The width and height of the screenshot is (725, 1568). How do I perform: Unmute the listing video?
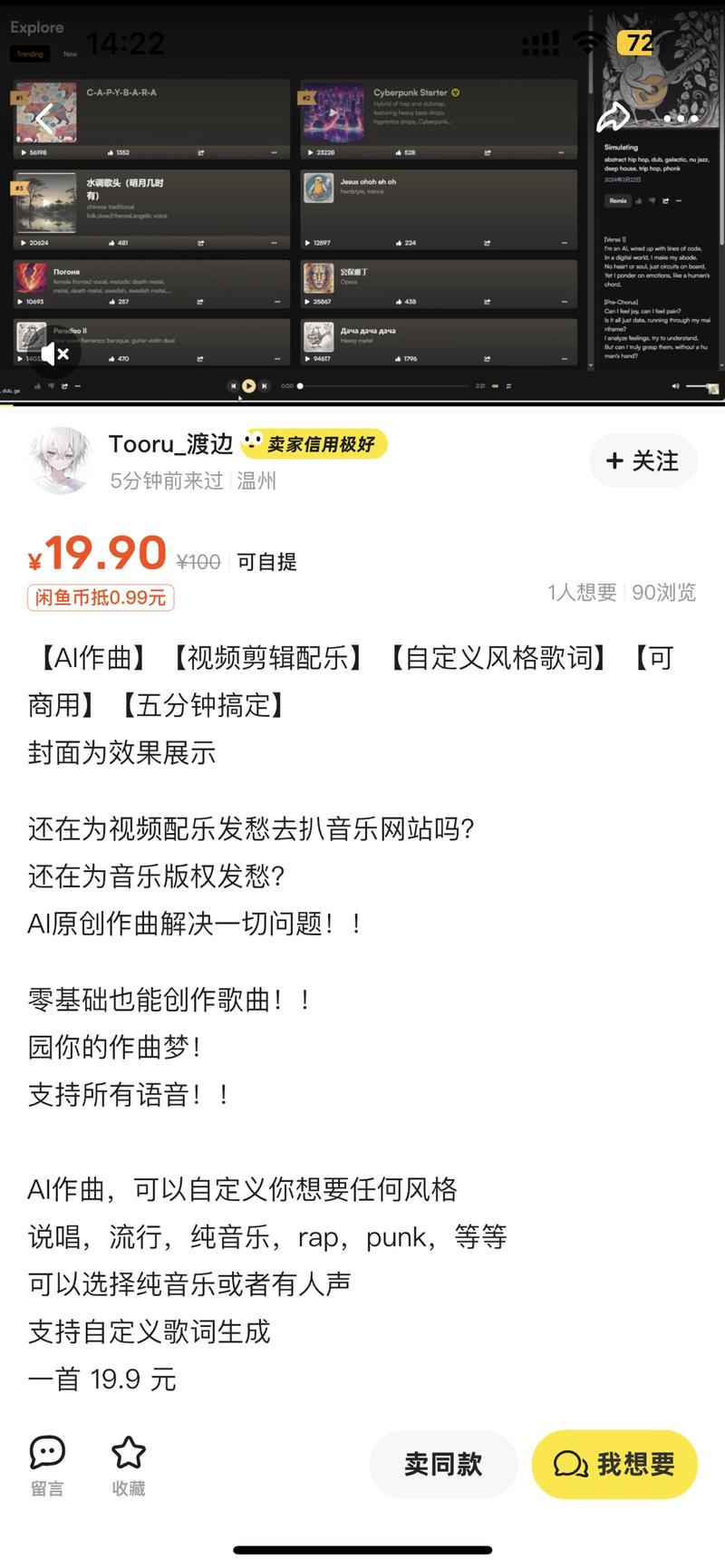(55, 353)
